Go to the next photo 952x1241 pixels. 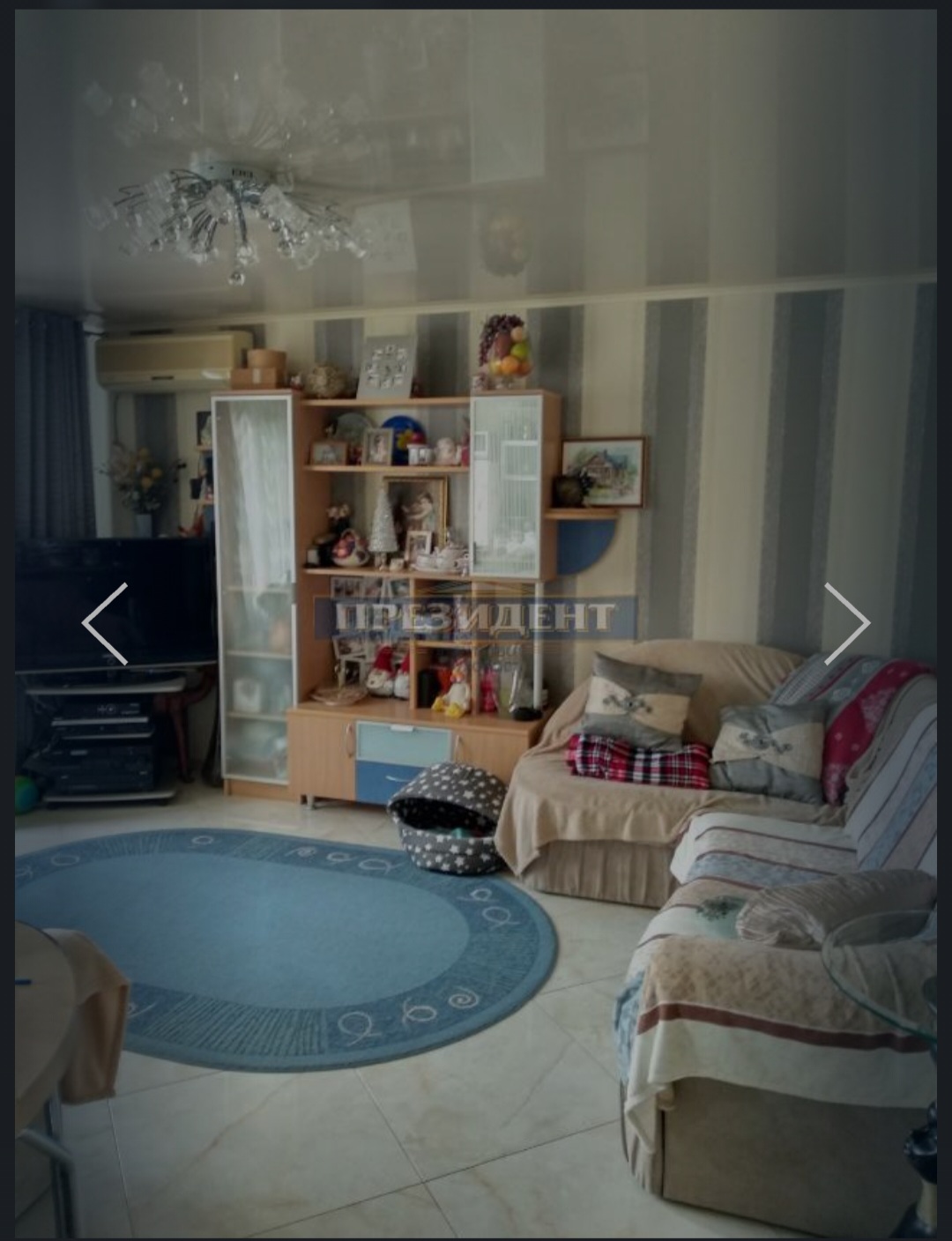tap(846, 623)
